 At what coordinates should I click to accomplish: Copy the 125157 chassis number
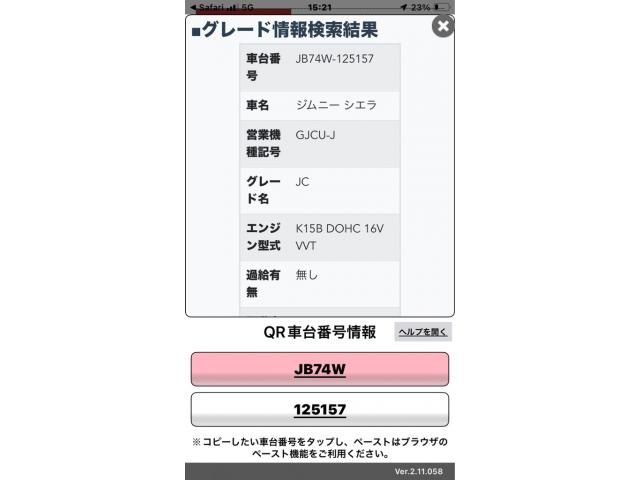coord(320,410)
